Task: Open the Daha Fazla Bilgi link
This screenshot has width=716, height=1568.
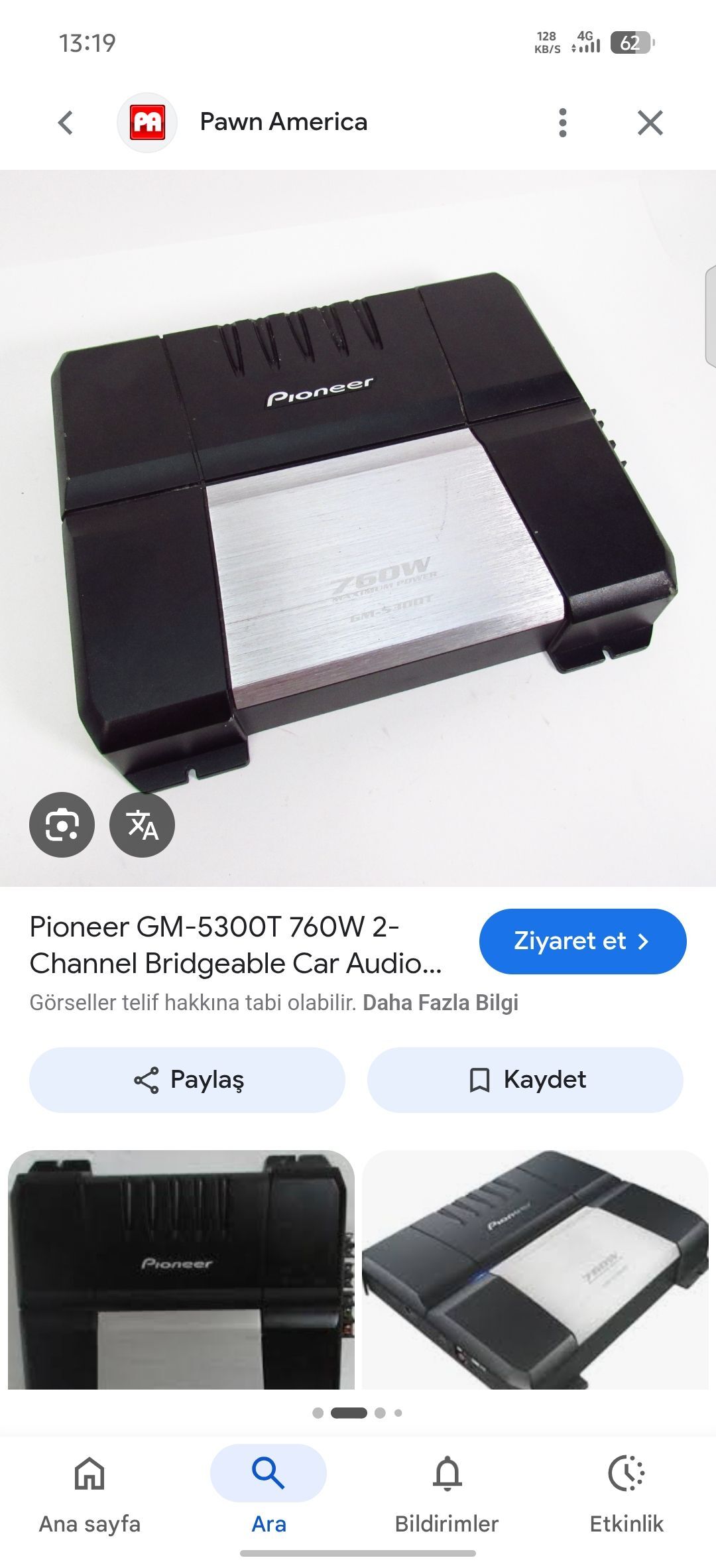Action: pyautogui.click(x=440, y=1002)
